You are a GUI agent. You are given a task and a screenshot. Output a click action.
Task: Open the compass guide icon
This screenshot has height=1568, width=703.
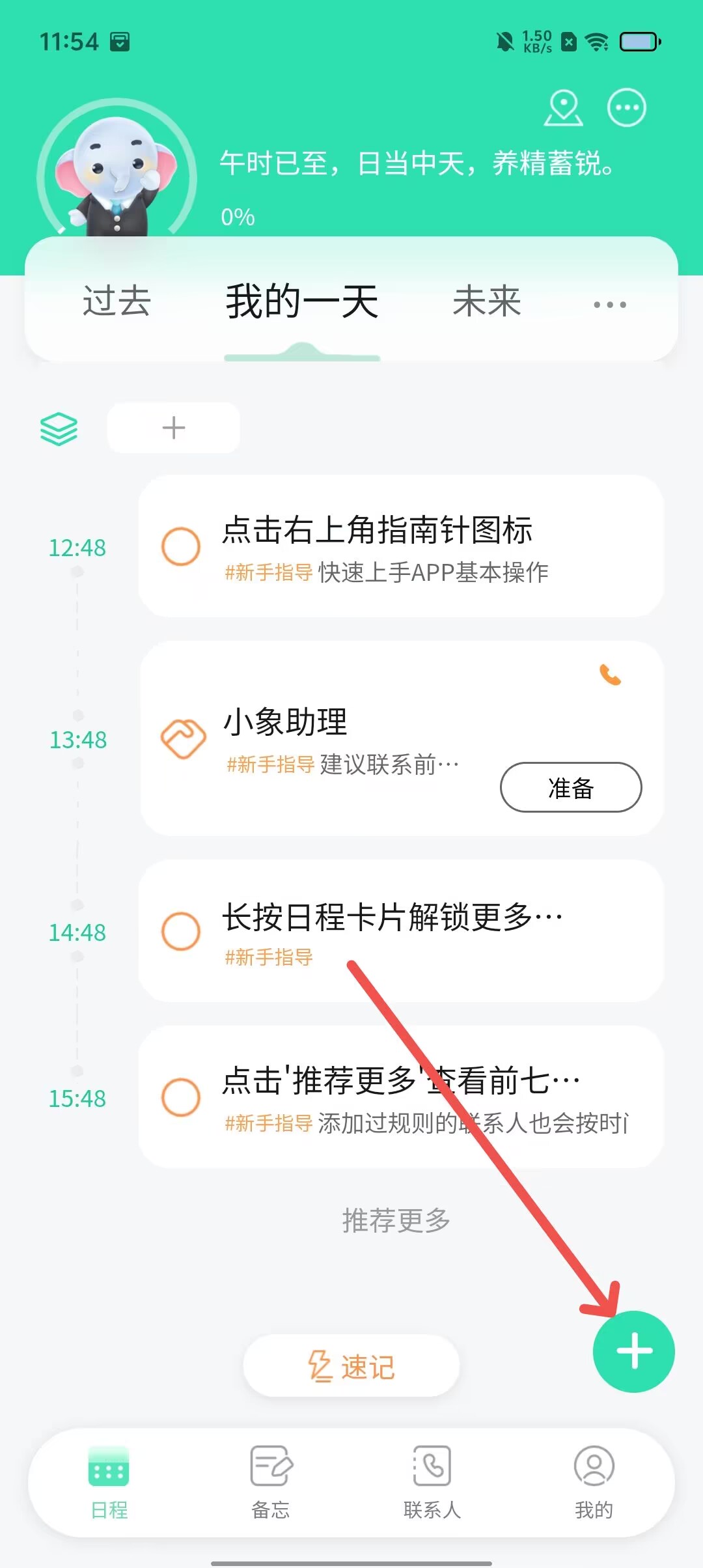tap(563, 108)
